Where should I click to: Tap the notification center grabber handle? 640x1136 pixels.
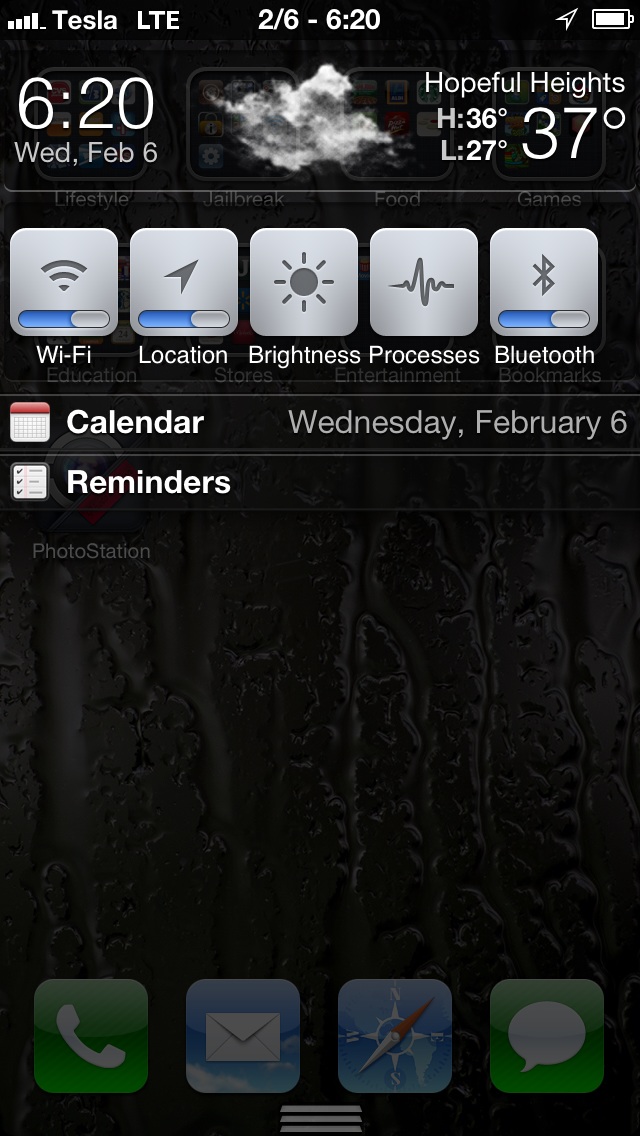320,1119
